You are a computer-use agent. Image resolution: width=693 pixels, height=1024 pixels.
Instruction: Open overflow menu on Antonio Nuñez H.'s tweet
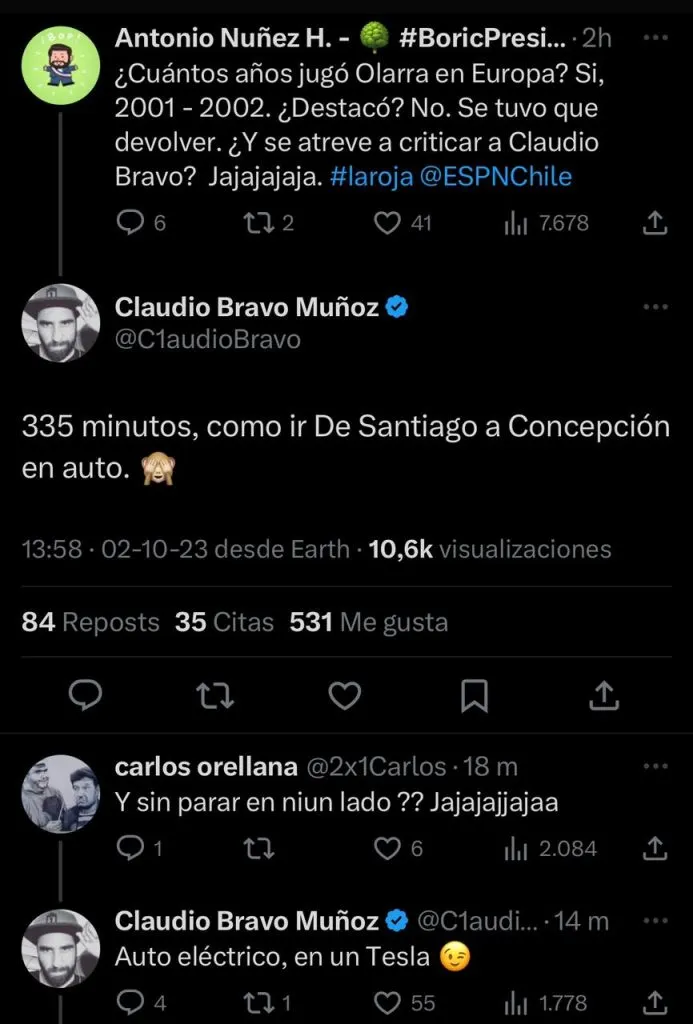(x=655, y=39)
